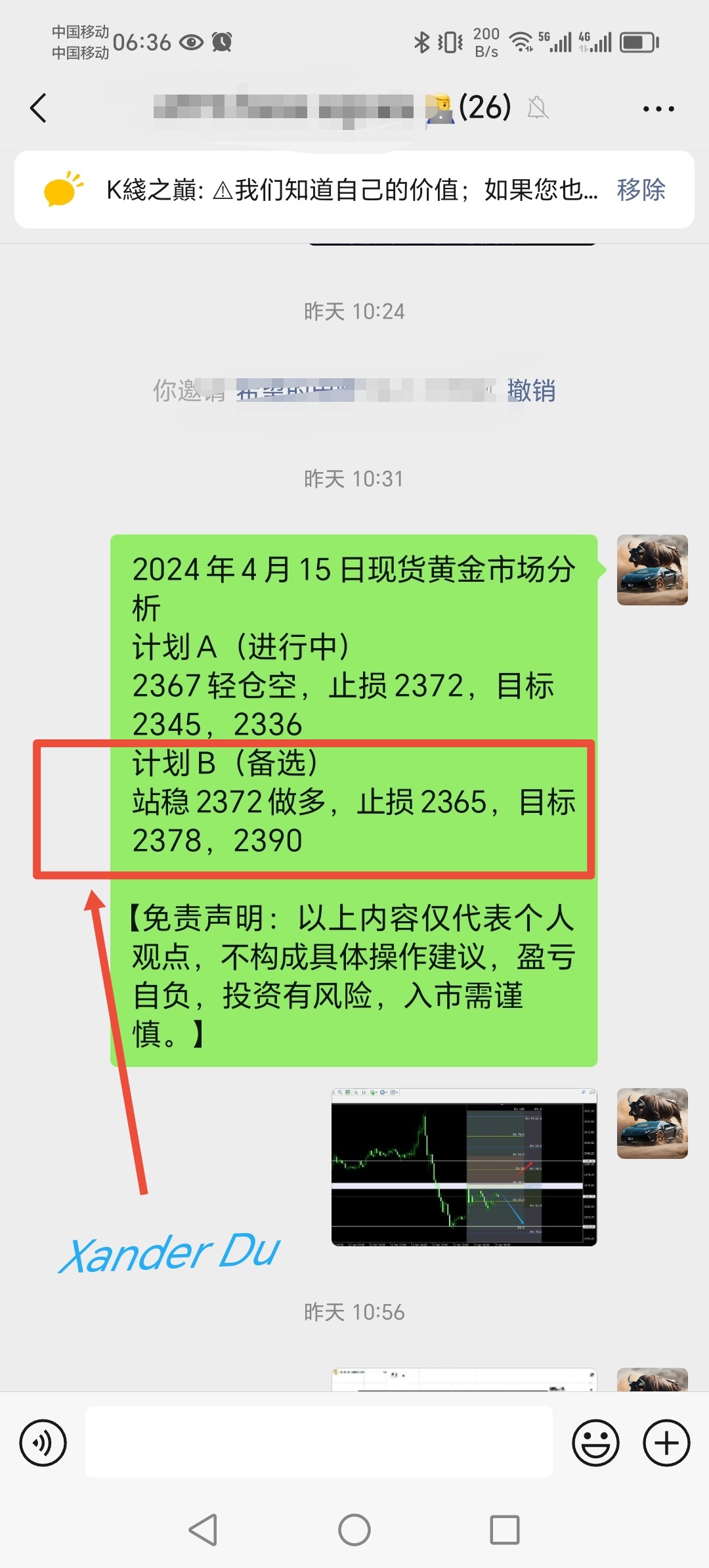
Task: Switch to voice message input
Action: click(43, 1443)
